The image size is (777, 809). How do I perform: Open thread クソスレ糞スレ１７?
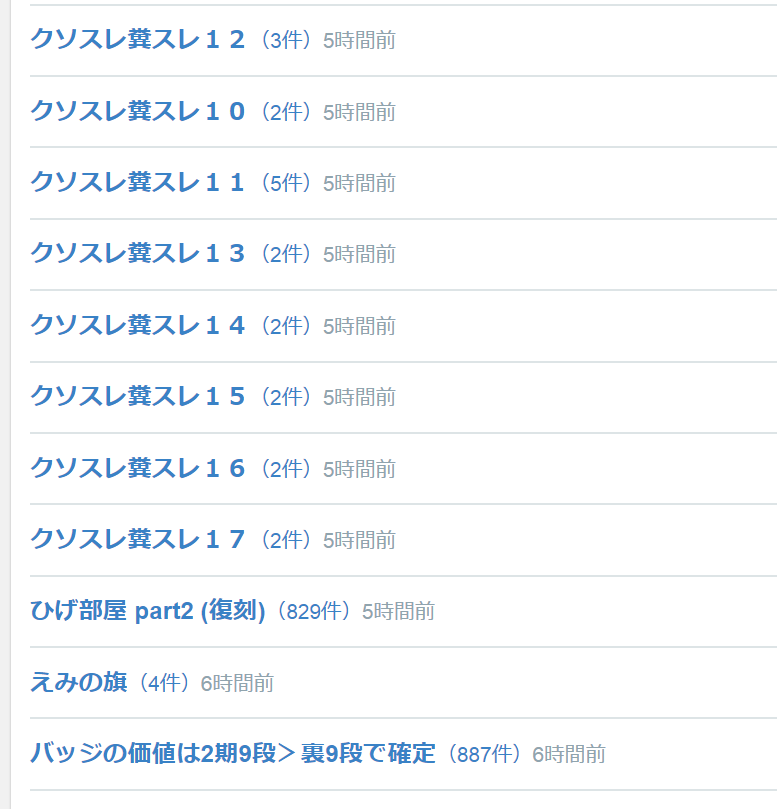(x=138, y=540)
